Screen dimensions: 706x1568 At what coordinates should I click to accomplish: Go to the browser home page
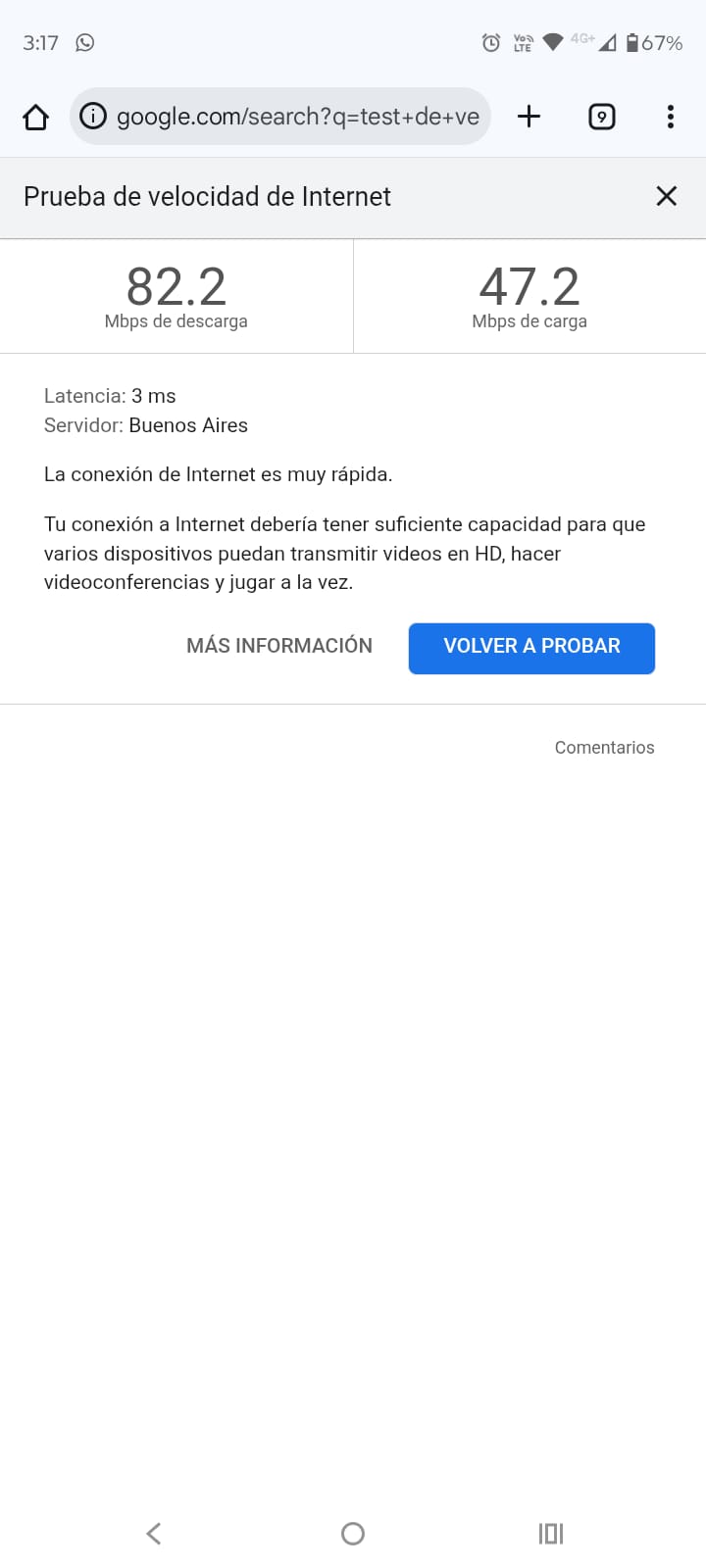click(x=35, y=118)
